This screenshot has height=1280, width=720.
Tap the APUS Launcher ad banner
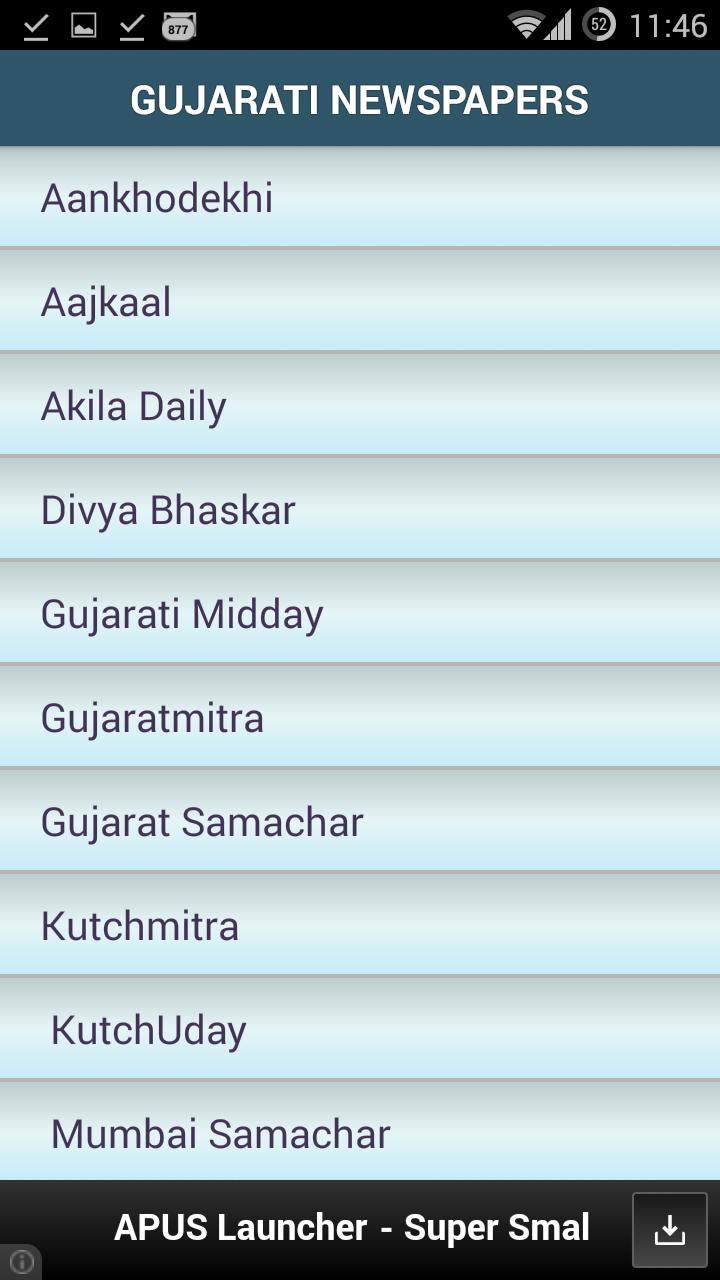pyautogui.click(x=350, y=1227)
